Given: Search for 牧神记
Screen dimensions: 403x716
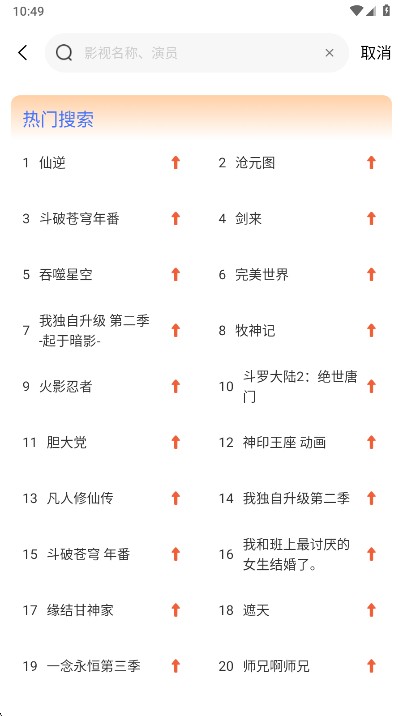Looking at the screenshot, I should coord(255,331).
